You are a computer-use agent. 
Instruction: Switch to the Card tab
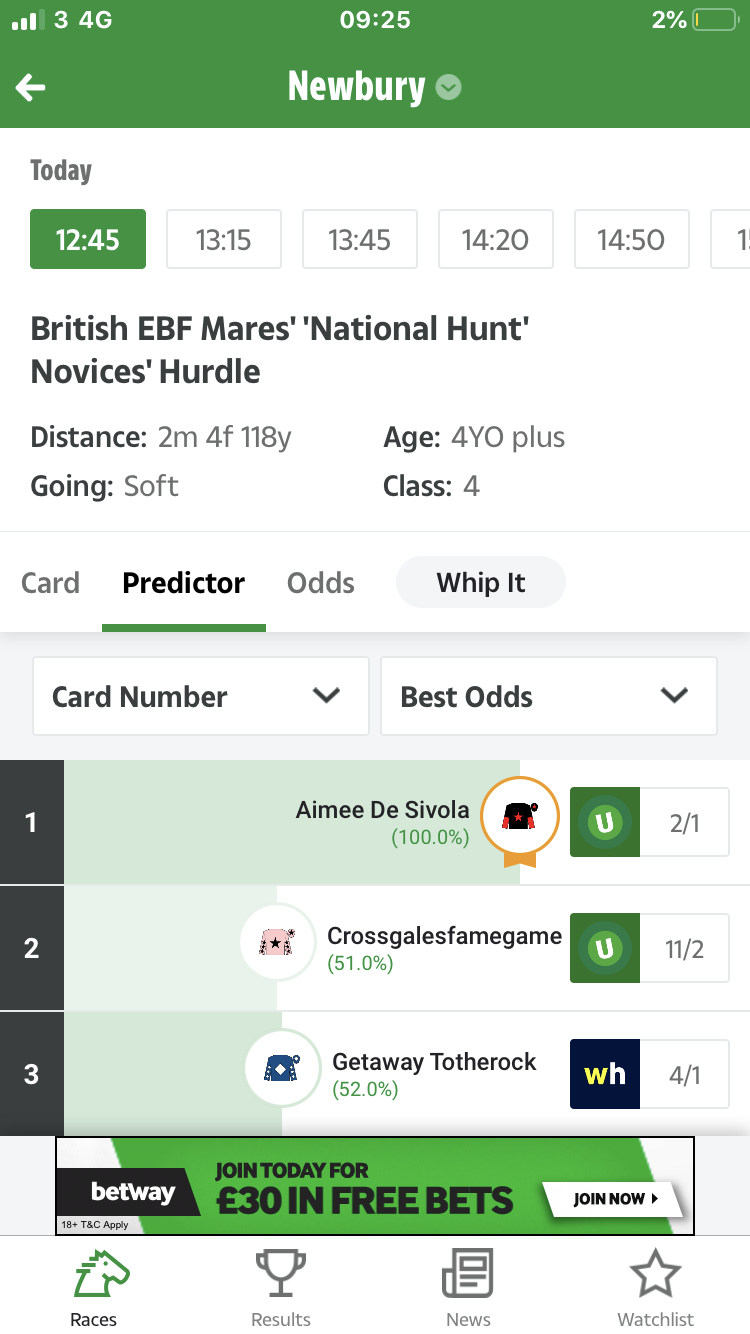[50, 583]
